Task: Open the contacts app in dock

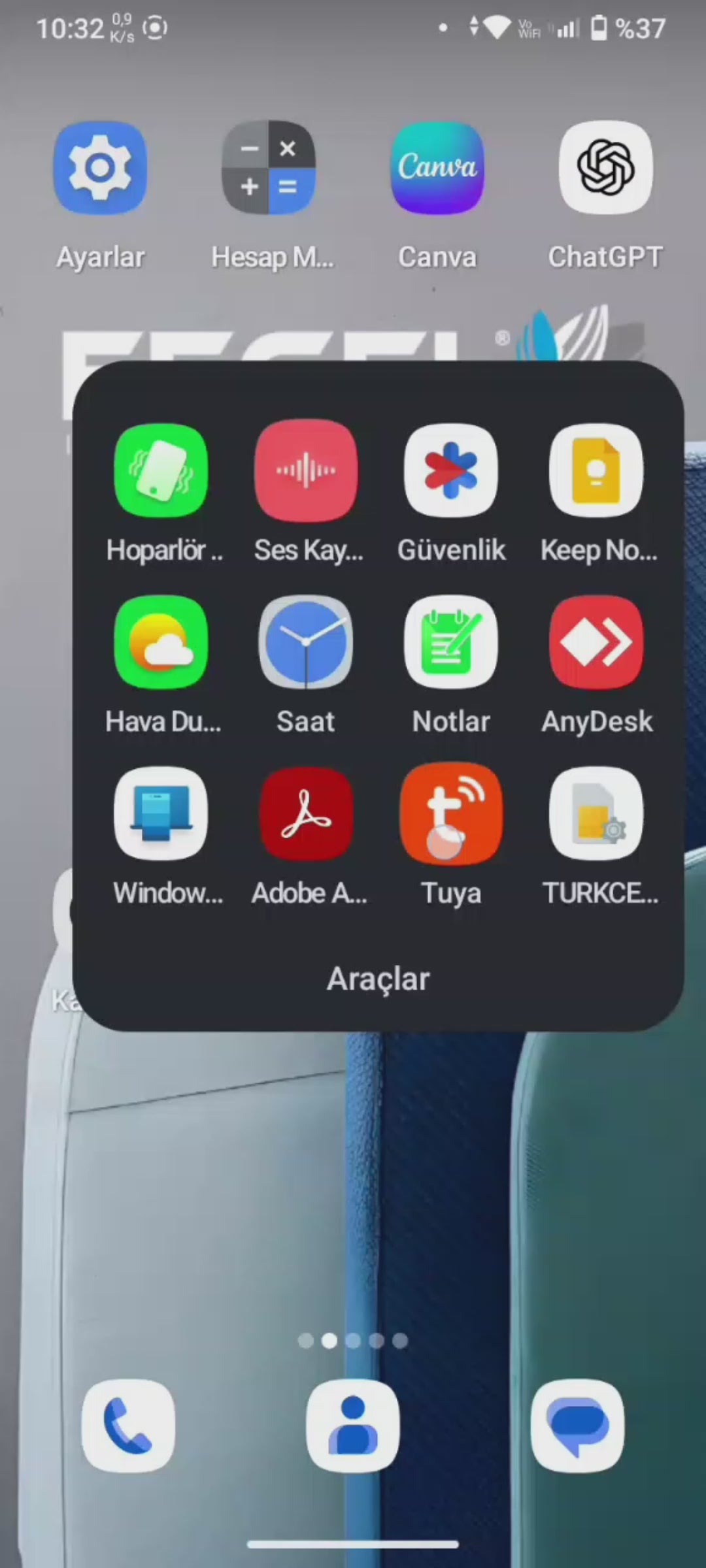Action: [x=353, y=1426]
